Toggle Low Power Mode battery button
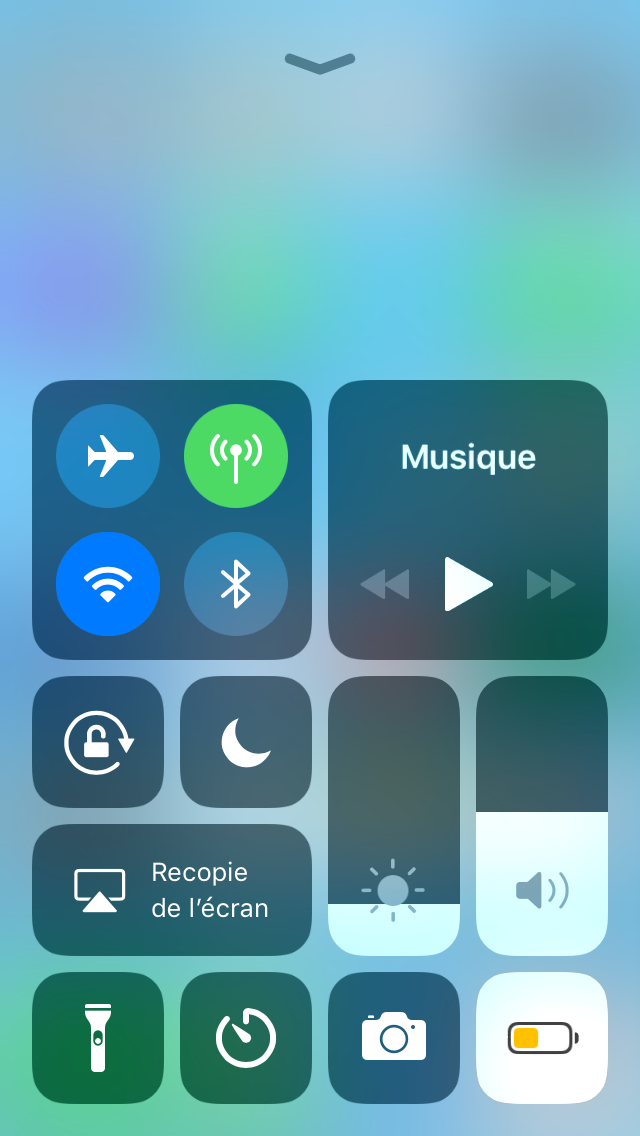Screen dimensions: 640x1136 [541, 1037]
